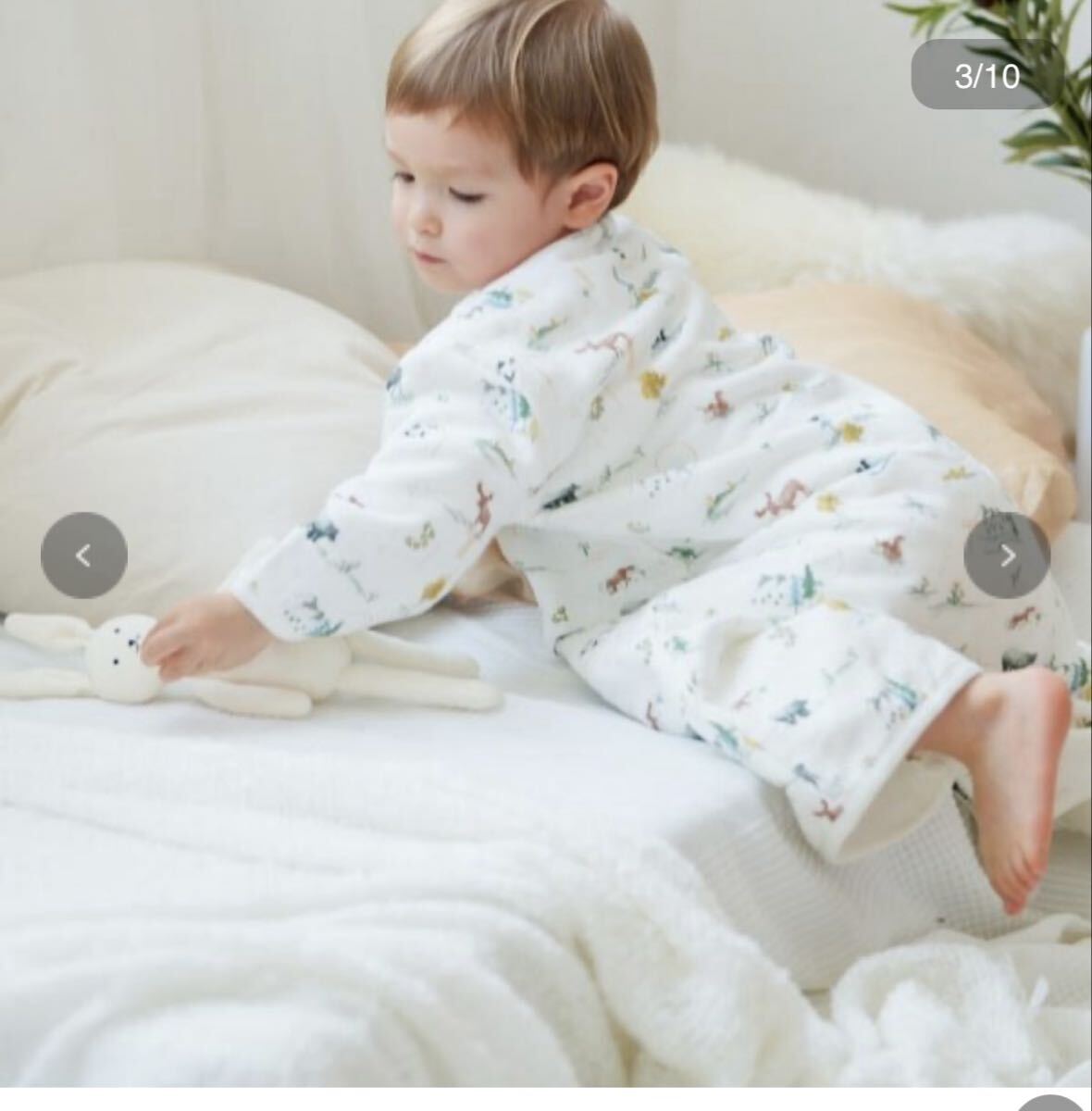The image size is (1092, 1111).
Task: Show the next product image
Action: click(x=1007, y=555)
